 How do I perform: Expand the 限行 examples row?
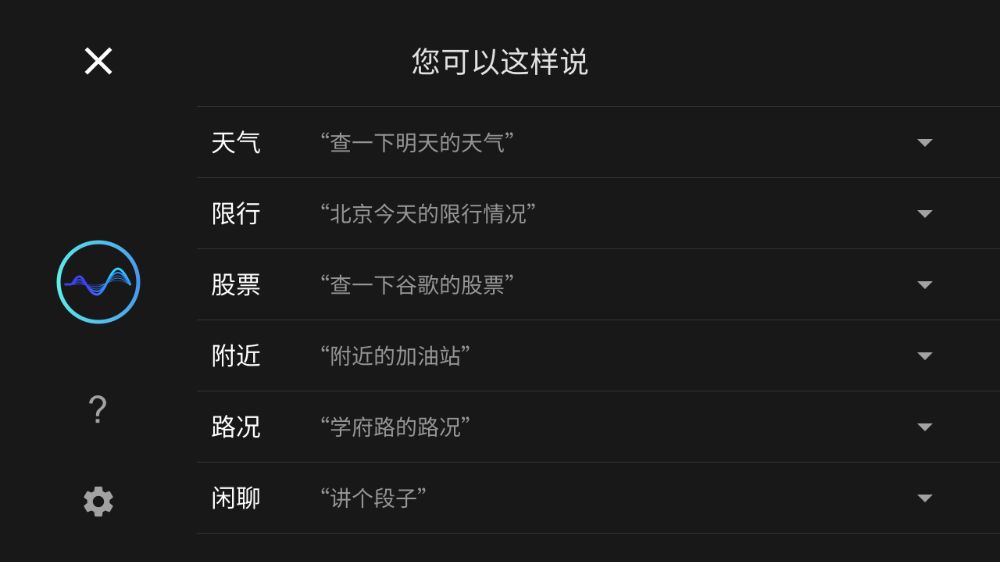924,214
